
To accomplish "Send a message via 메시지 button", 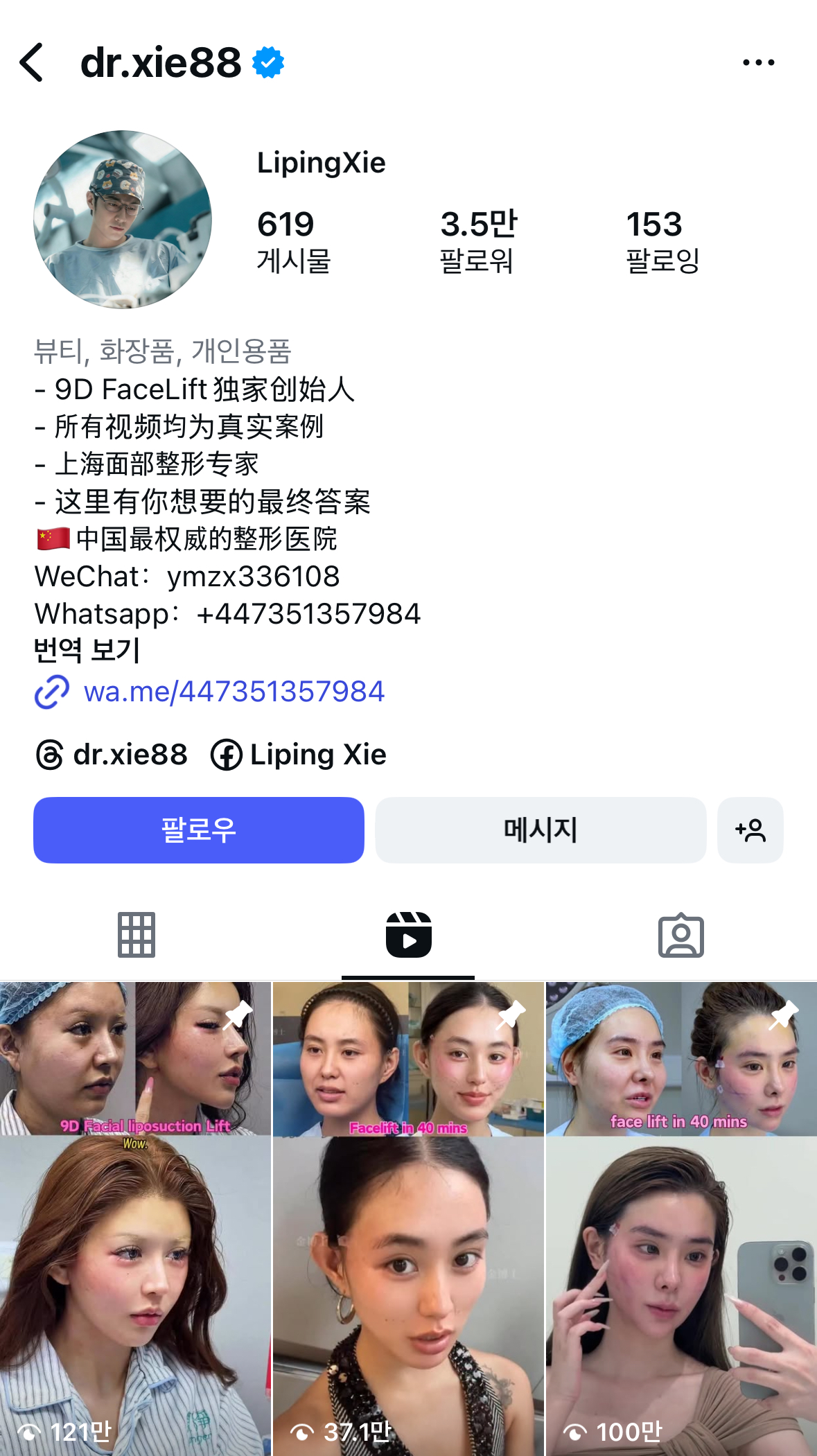I will [x=541, y=830].
